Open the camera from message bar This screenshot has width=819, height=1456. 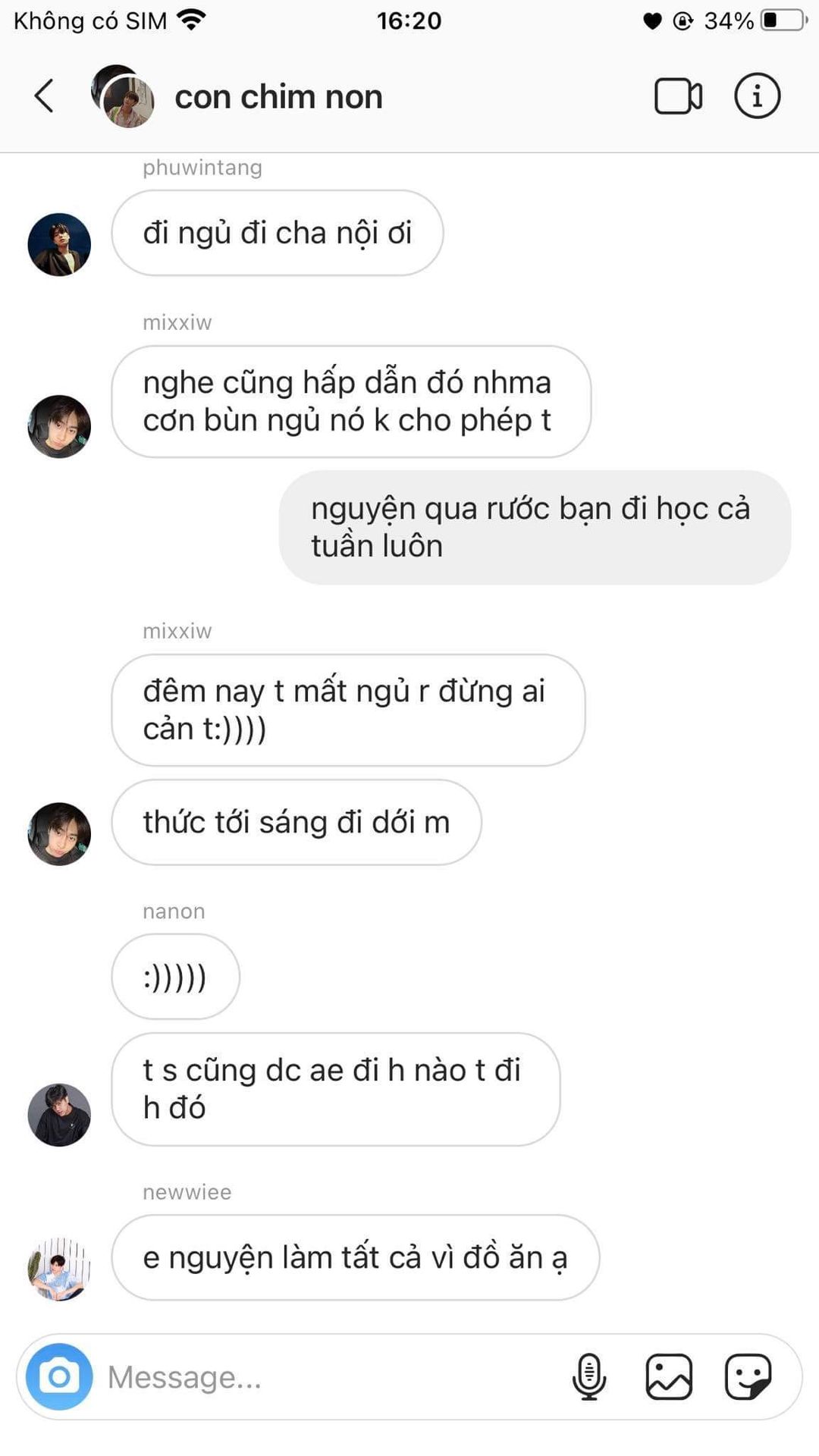coord(59,1376)
